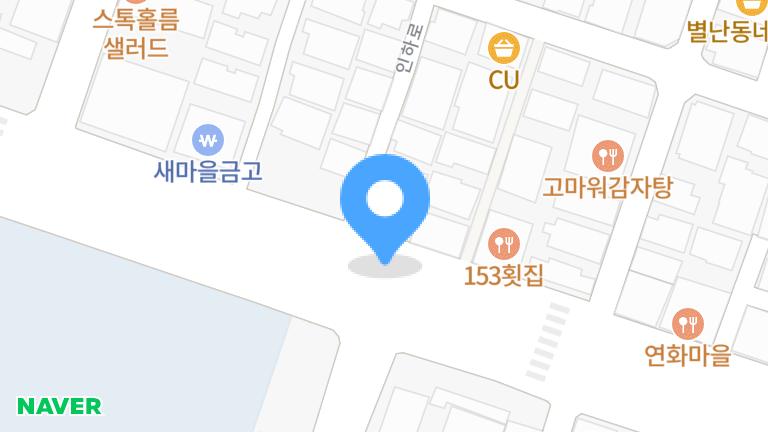The image size is (768, 432).
Task: Open the CU convenience store marker
Action: pos(504,47)
